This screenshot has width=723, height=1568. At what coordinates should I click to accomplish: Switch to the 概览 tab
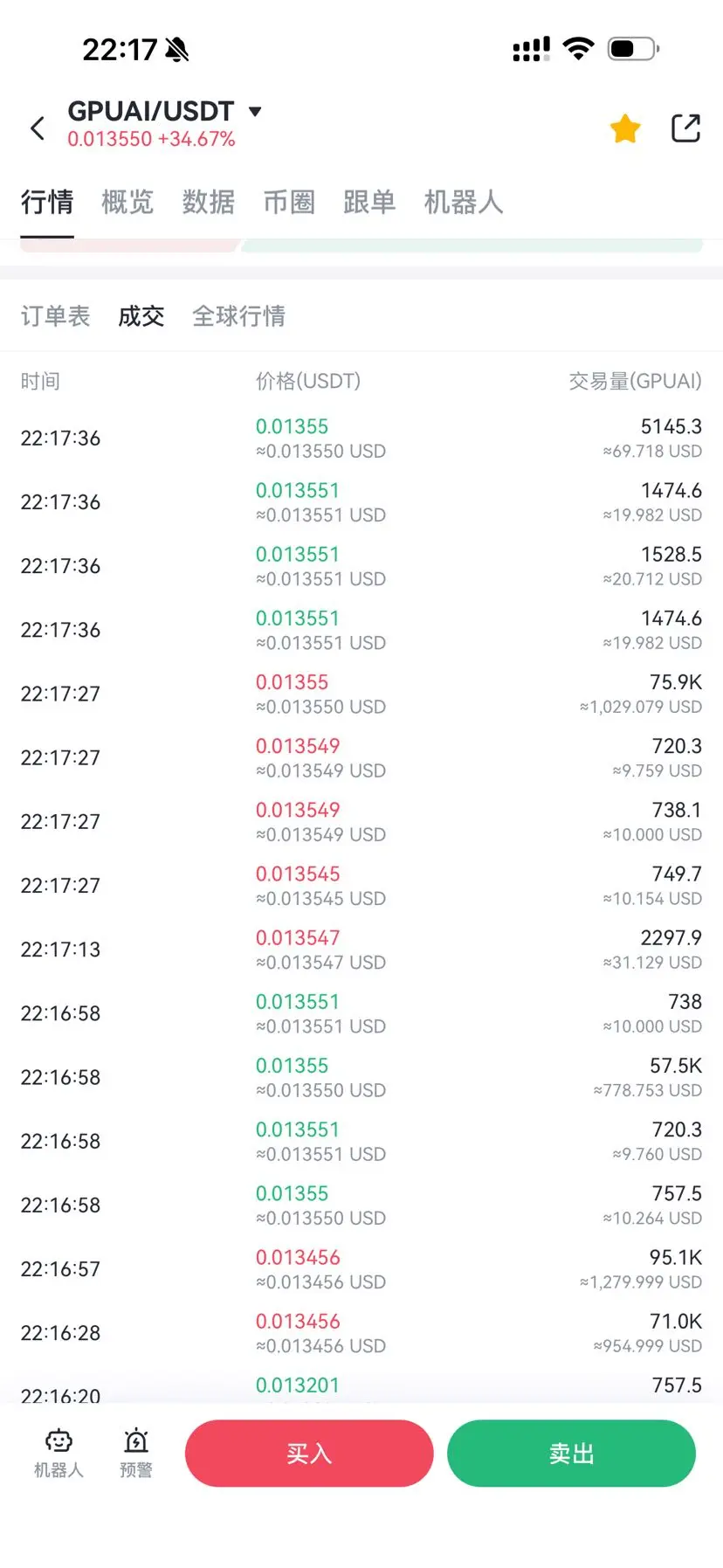pos(127,203)
